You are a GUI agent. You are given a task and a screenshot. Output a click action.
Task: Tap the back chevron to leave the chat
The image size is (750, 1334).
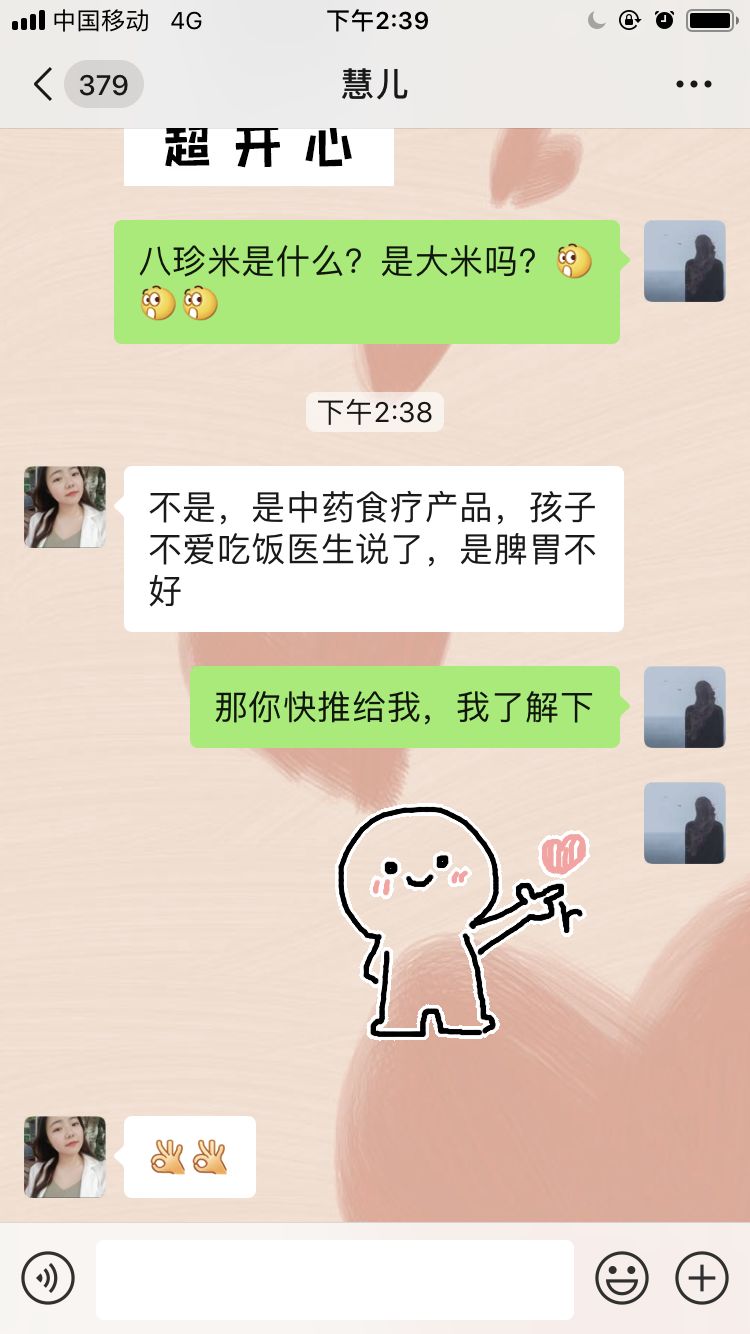click(x=42, y=84)
